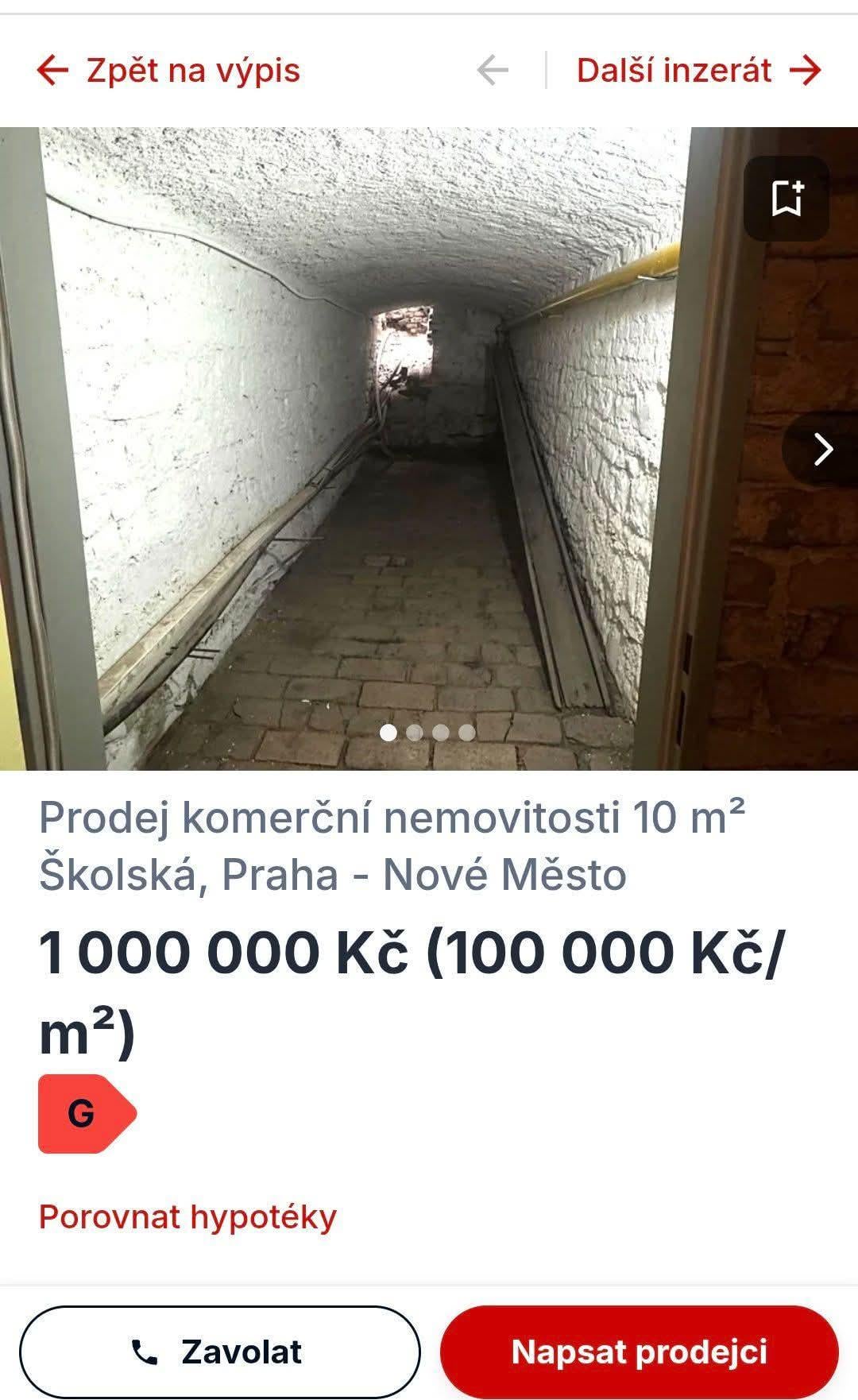Save this listing with the bookmark icon
Screen dimensions: 858x1400
(x=786, y=199)
